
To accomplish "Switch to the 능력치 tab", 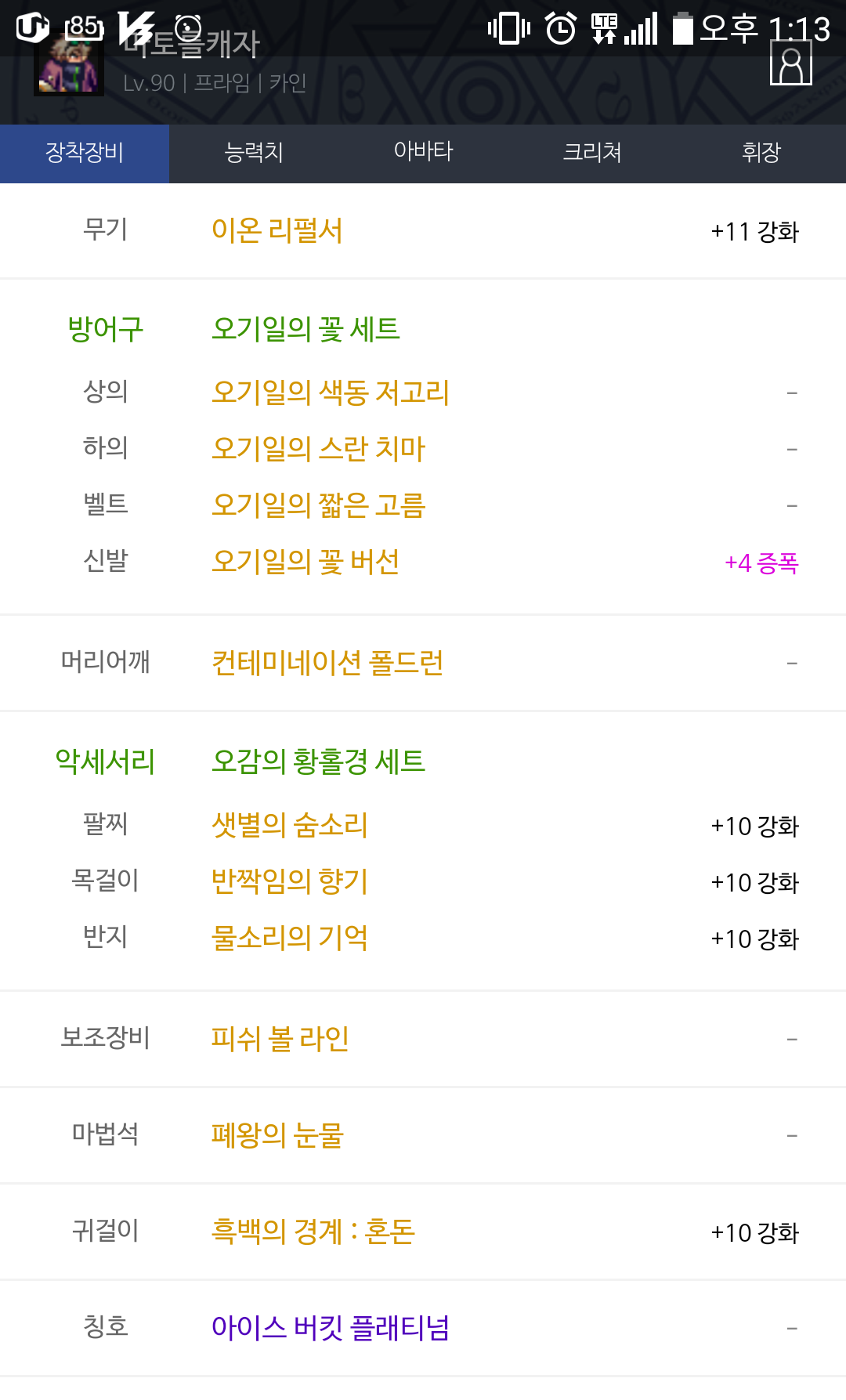I will coord(254,153).
